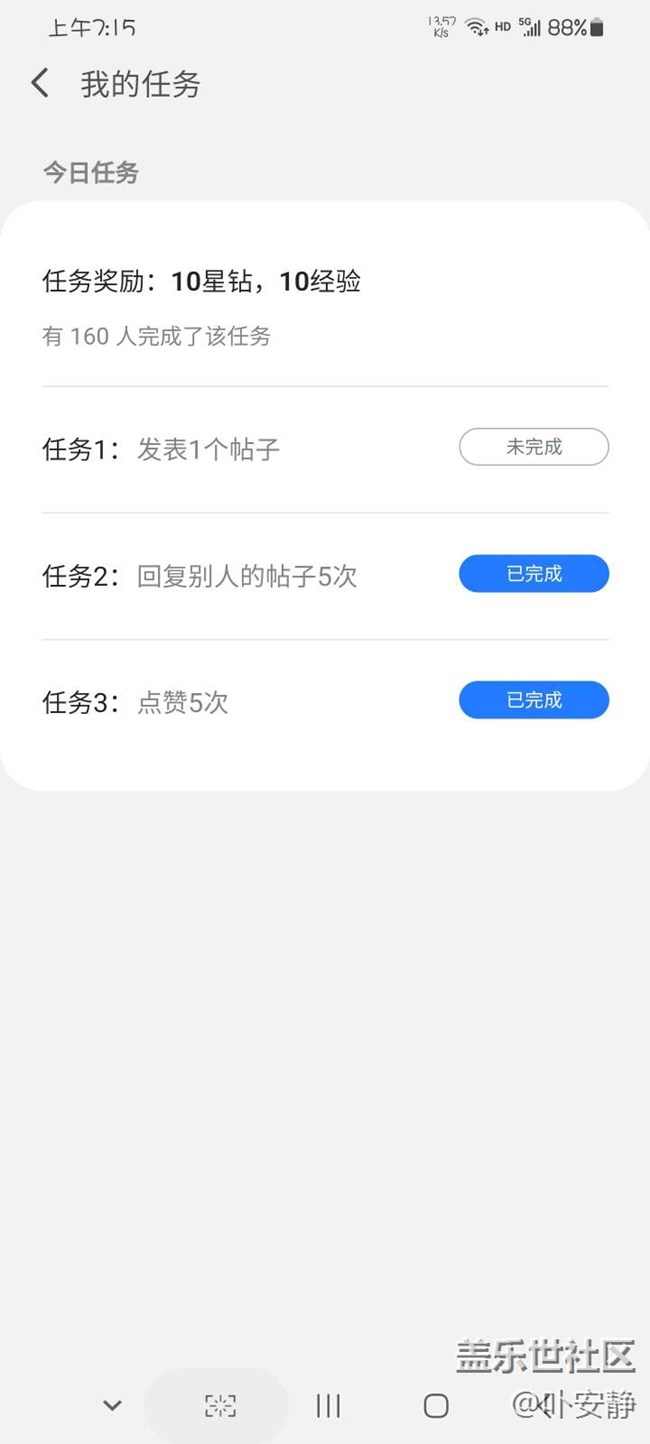Hide the navigation bar with the down arrow
Screen dimensions: 650x1444
(113, 1405)
